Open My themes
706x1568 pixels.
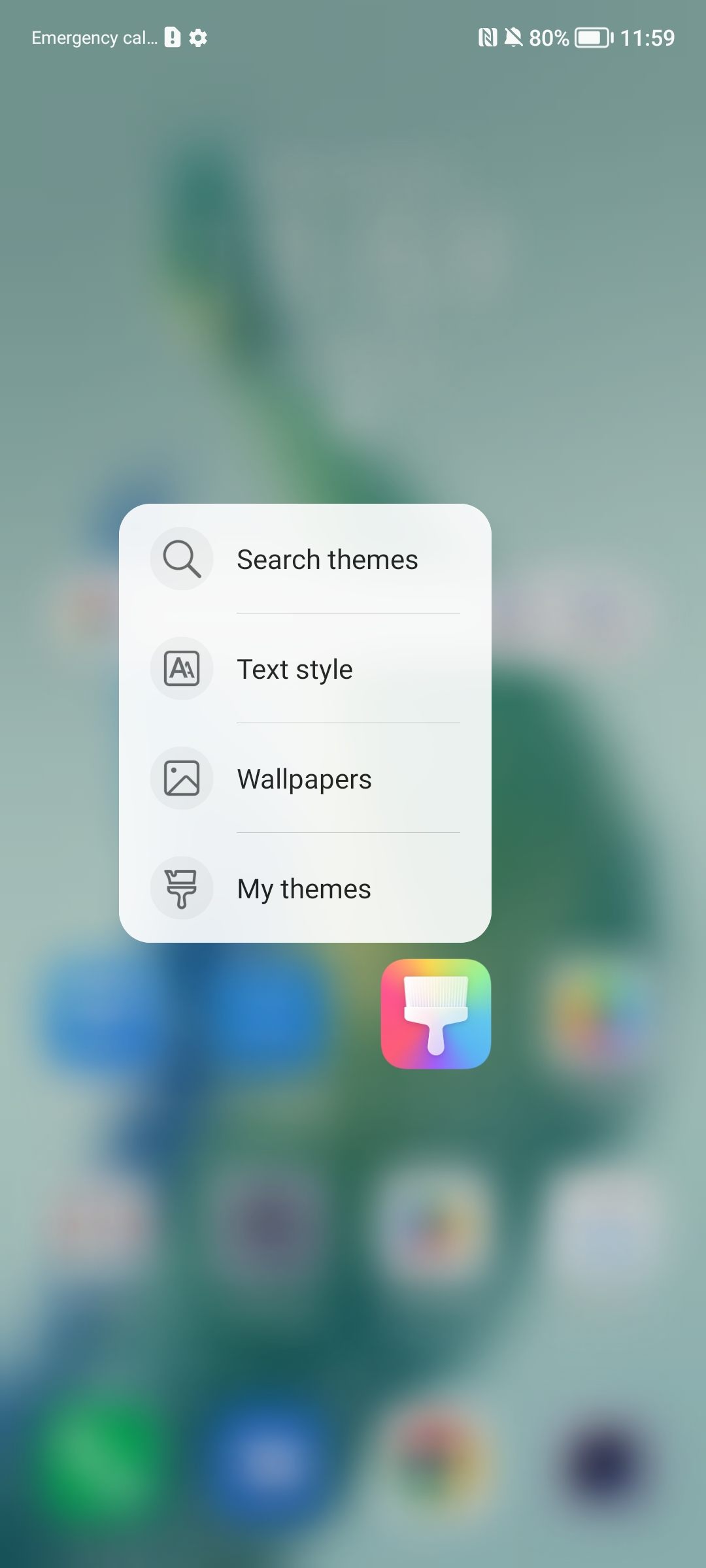click(x=305, y=889)
